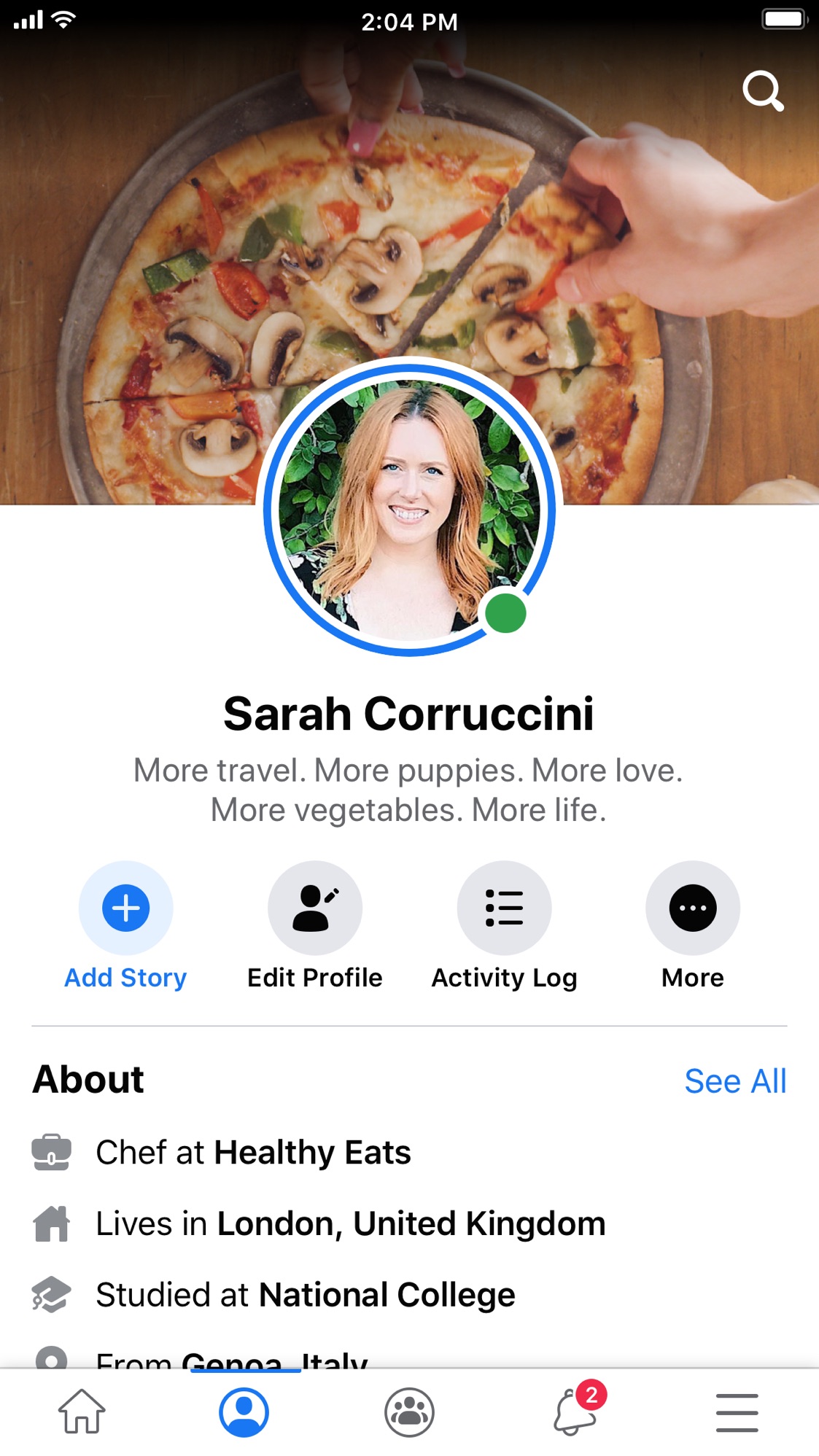Screen dimensions: 819x1456
Task: Open the More options button
Action: (x=693, y=908)
